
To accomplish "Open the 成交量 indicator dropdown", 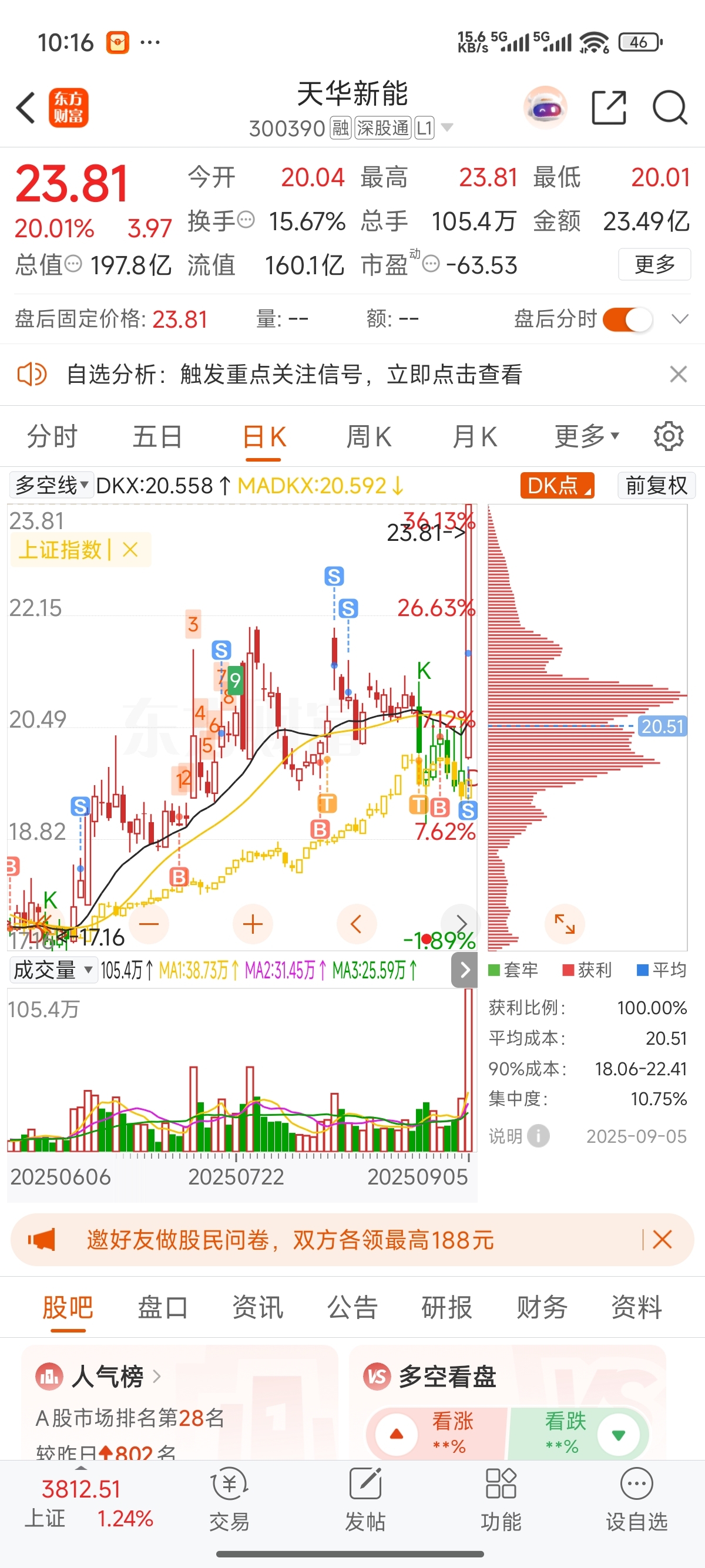I will tap(53, 970).
